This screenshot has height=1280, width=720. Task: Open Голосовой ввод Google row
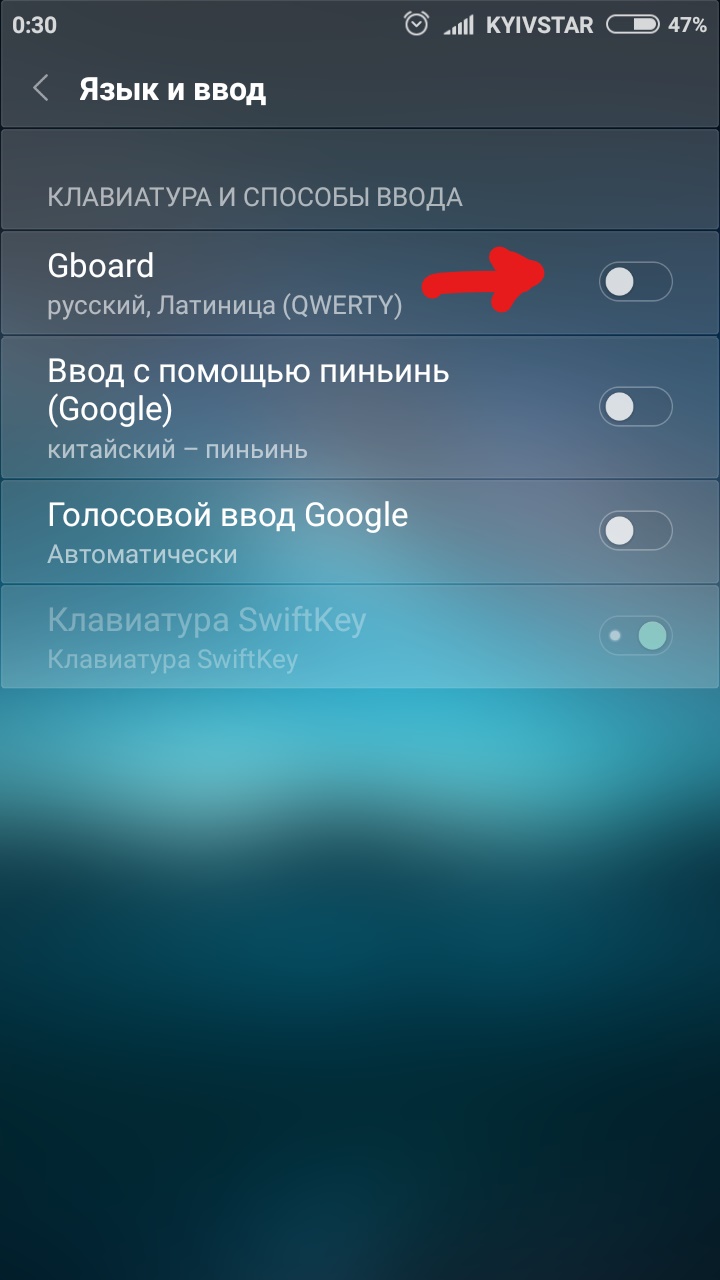pyautogui.click(x=360, y=532)
